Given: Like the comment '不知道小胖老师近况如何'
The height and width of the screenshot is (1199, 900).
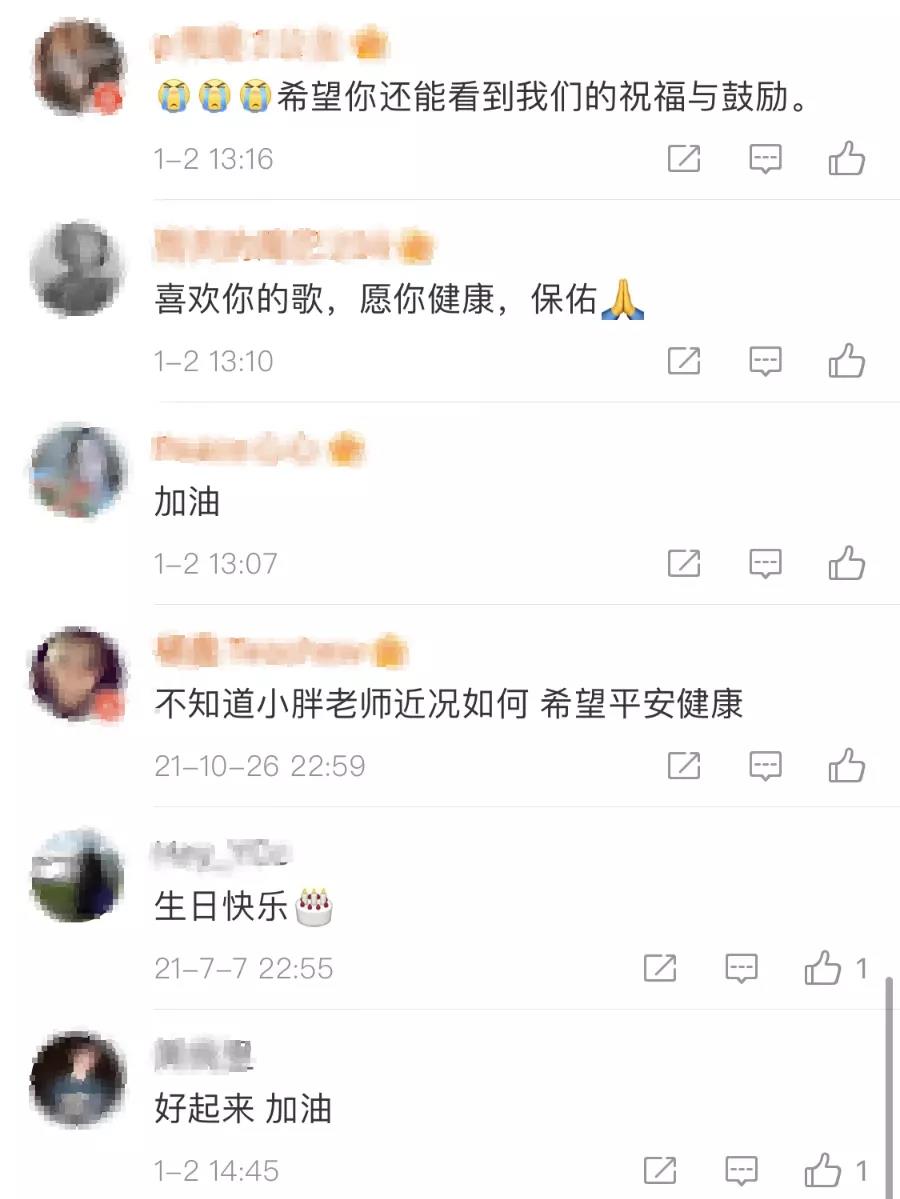Looking at the screenshot, I should coord(846,766).
